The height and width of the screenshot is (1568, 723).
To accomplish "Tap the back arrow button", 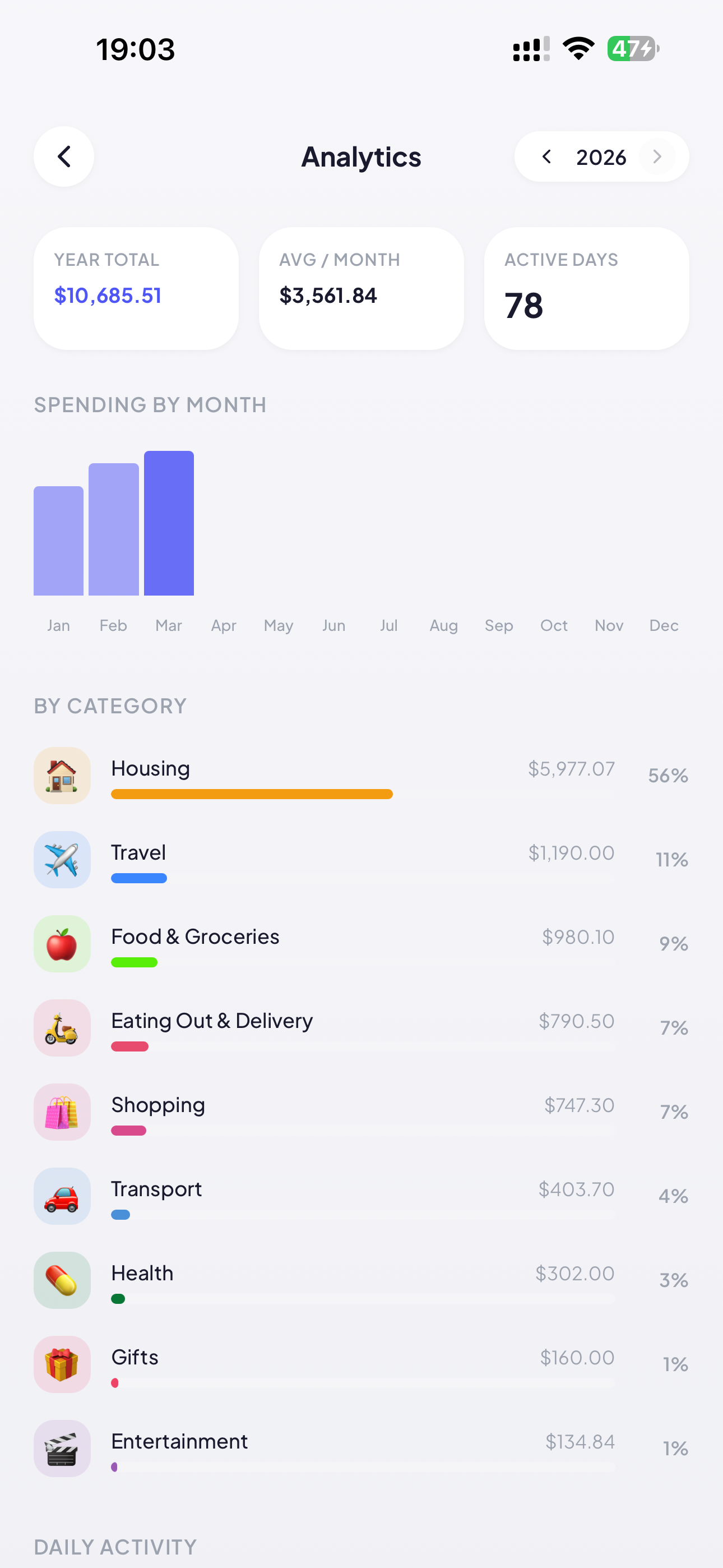I will (63, 156).
